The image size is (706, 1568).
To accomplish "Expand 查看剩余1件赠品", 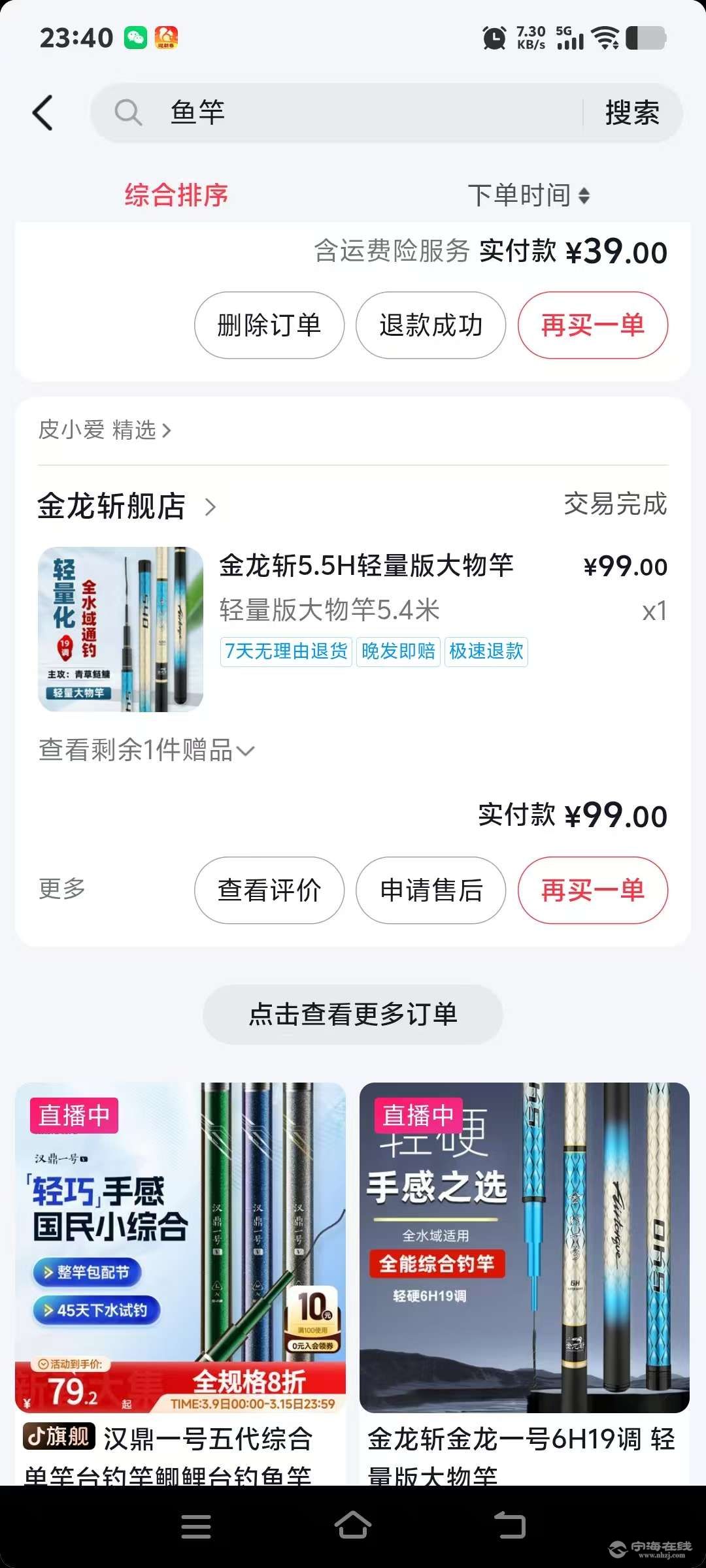I will pyautogui.click(x=146, y=750).
